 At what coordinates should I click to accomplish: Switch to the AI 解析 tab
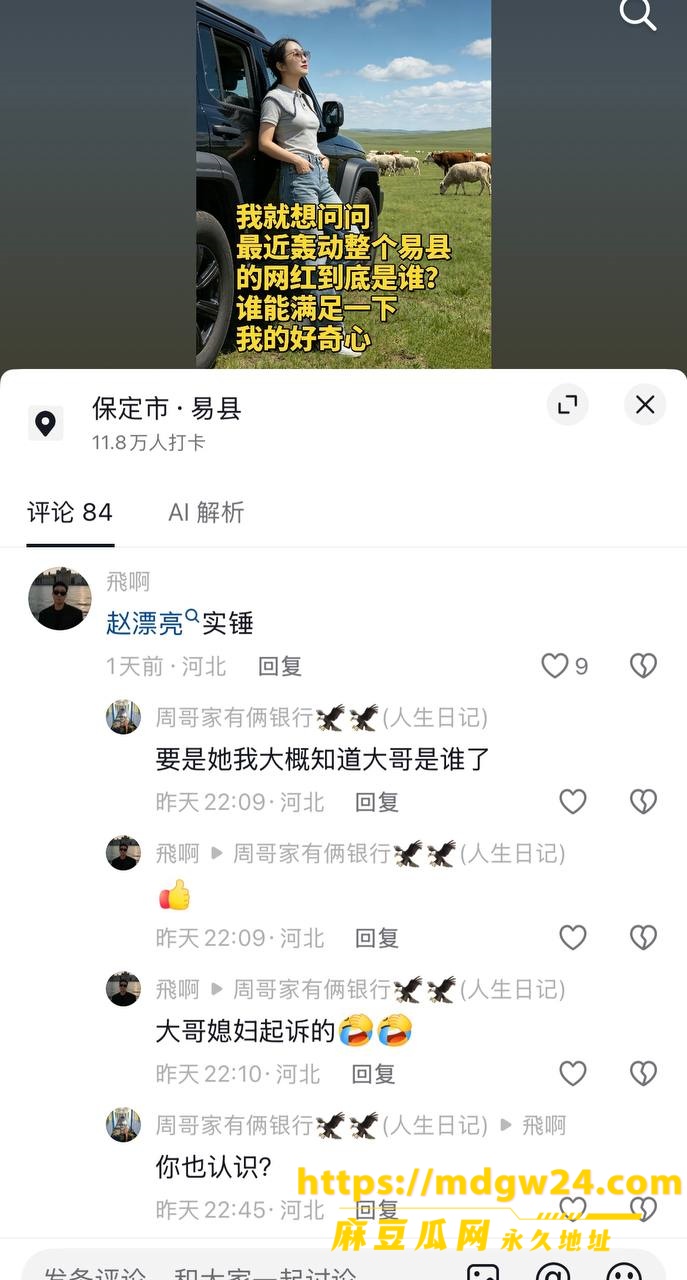pos(206,513)
